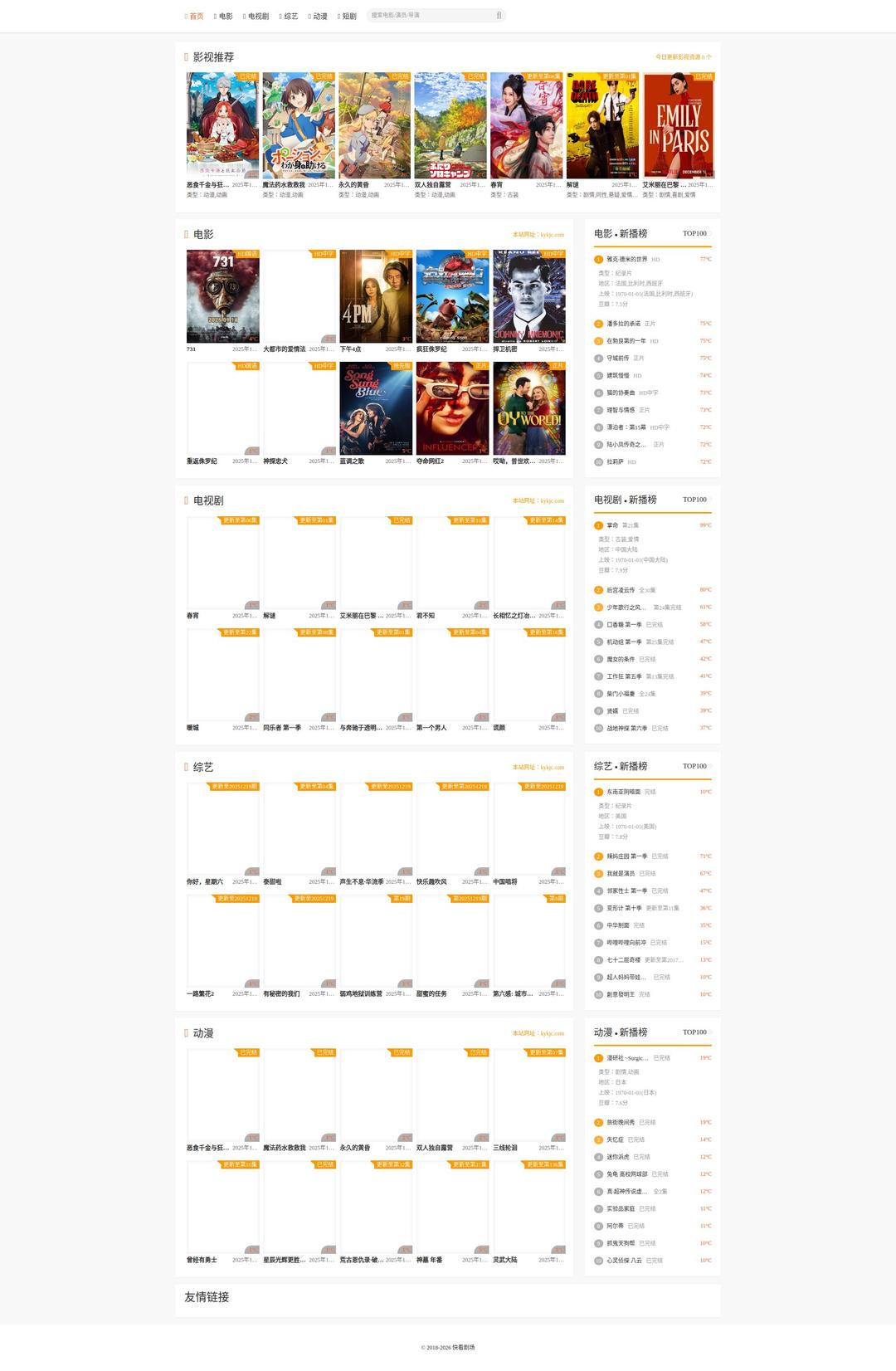896x1371 pixels.
Task: Open the 综艺 nav tab
Action: [289, 16]
